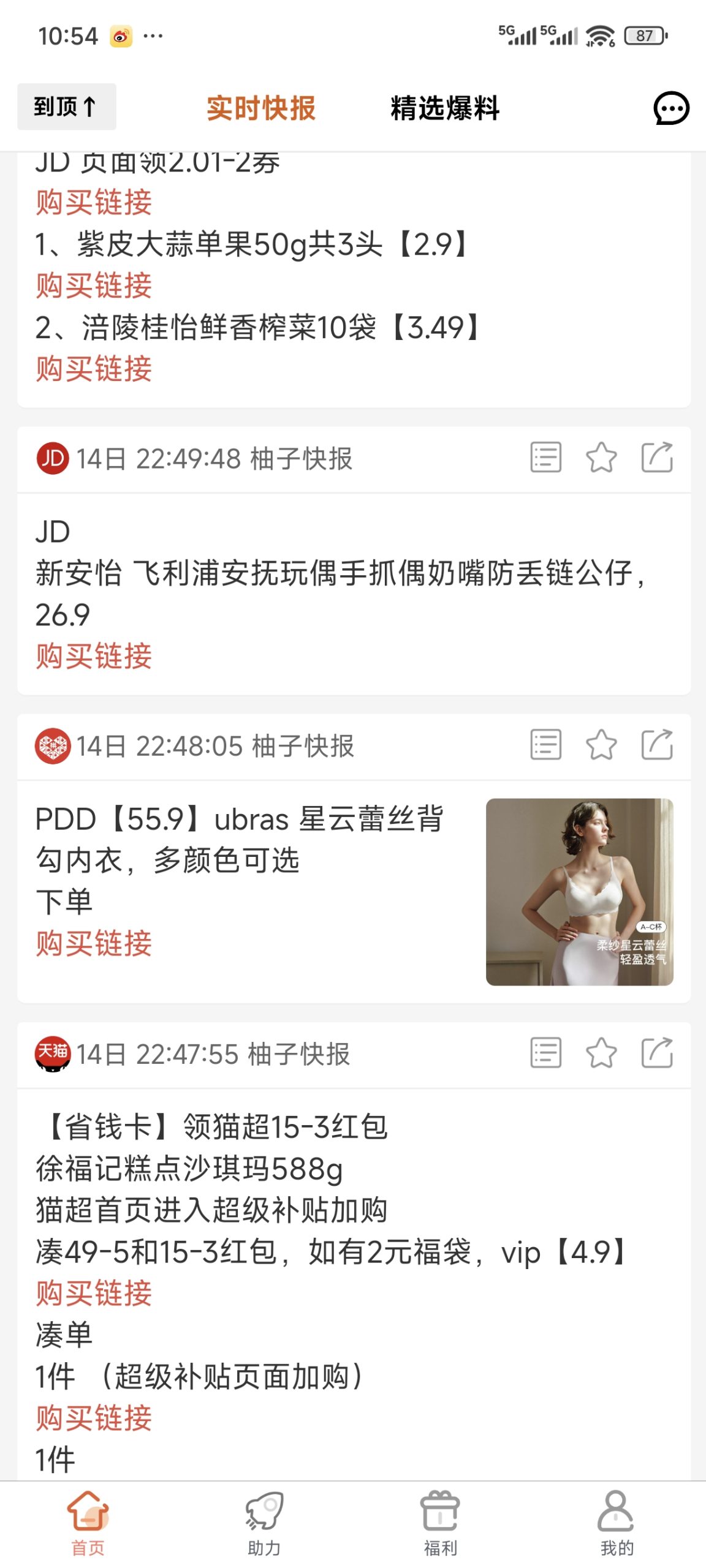Open 购买链接 below the vip【4.9】line

click(94, 1293)
